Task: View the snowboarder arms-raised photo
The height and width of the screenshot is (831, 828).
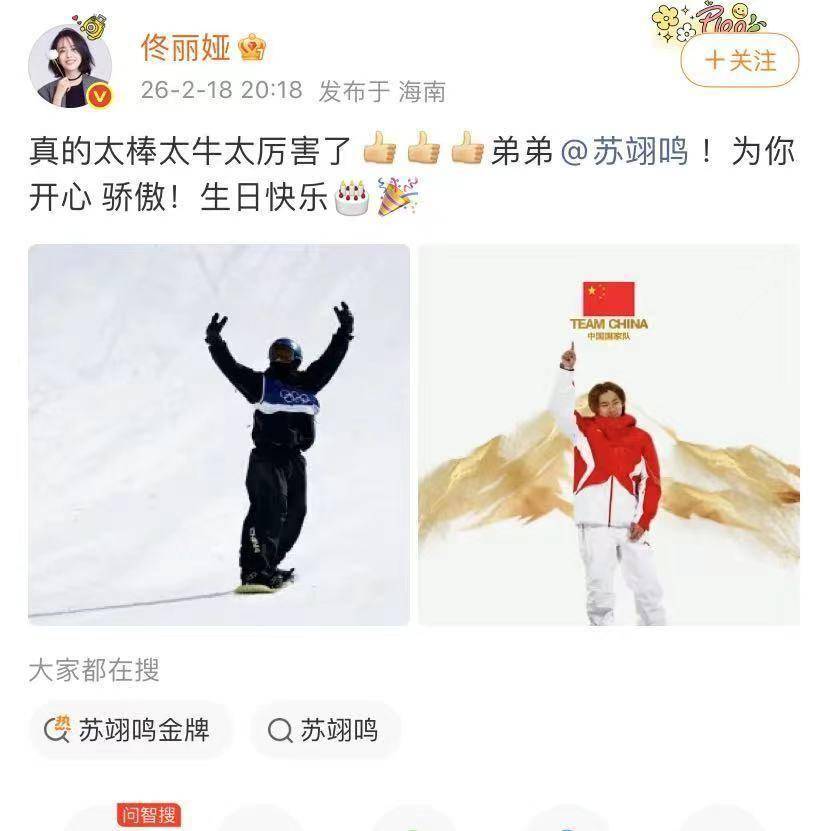Action: [219, 435]
